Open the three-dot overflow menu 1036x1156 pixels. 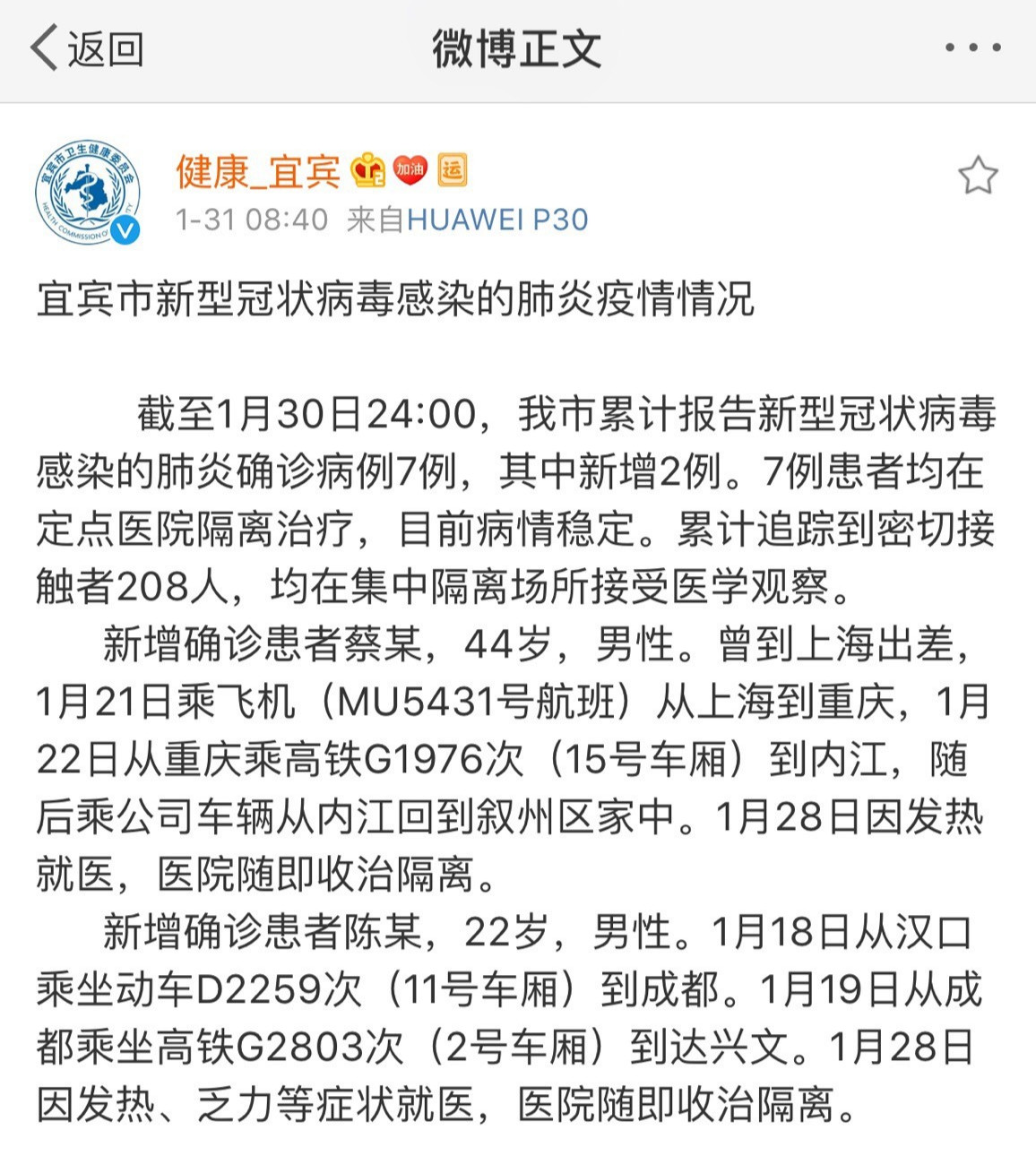(972, 48)
